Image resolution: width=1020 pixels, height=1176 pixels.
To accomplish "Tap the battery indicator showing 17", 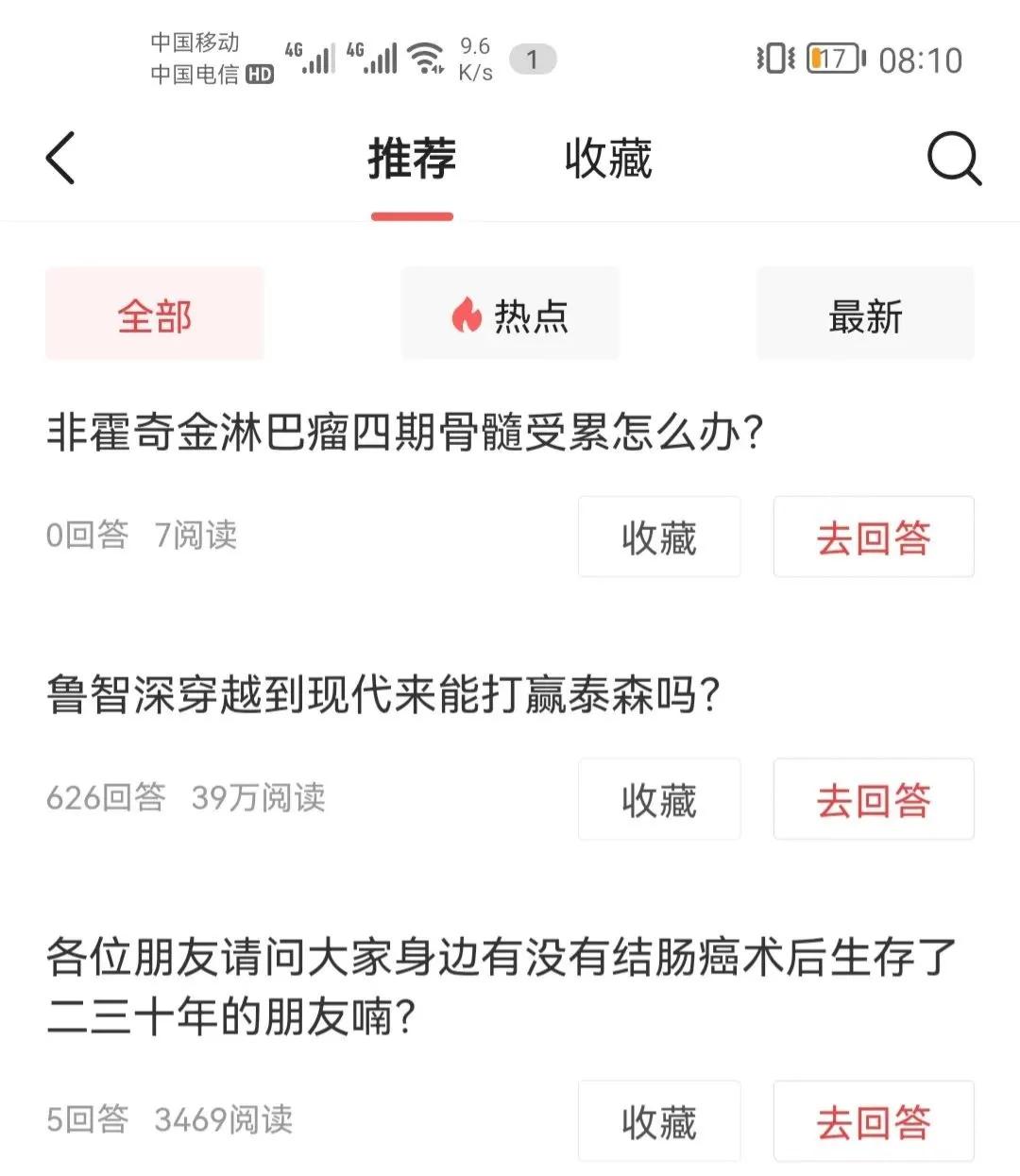I will 831,59.
